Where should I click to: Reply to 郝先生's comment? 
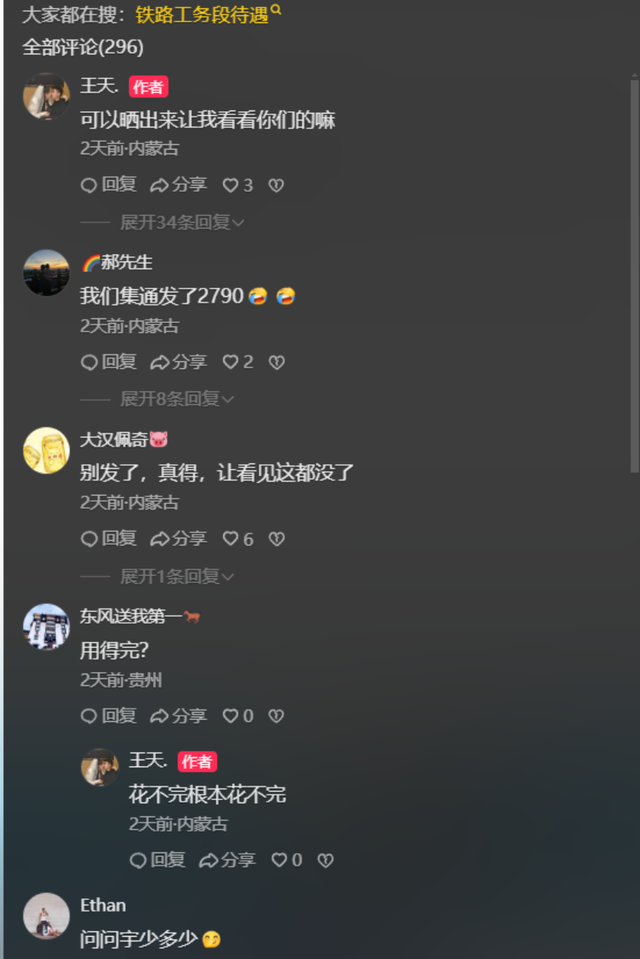coord(108,361)
